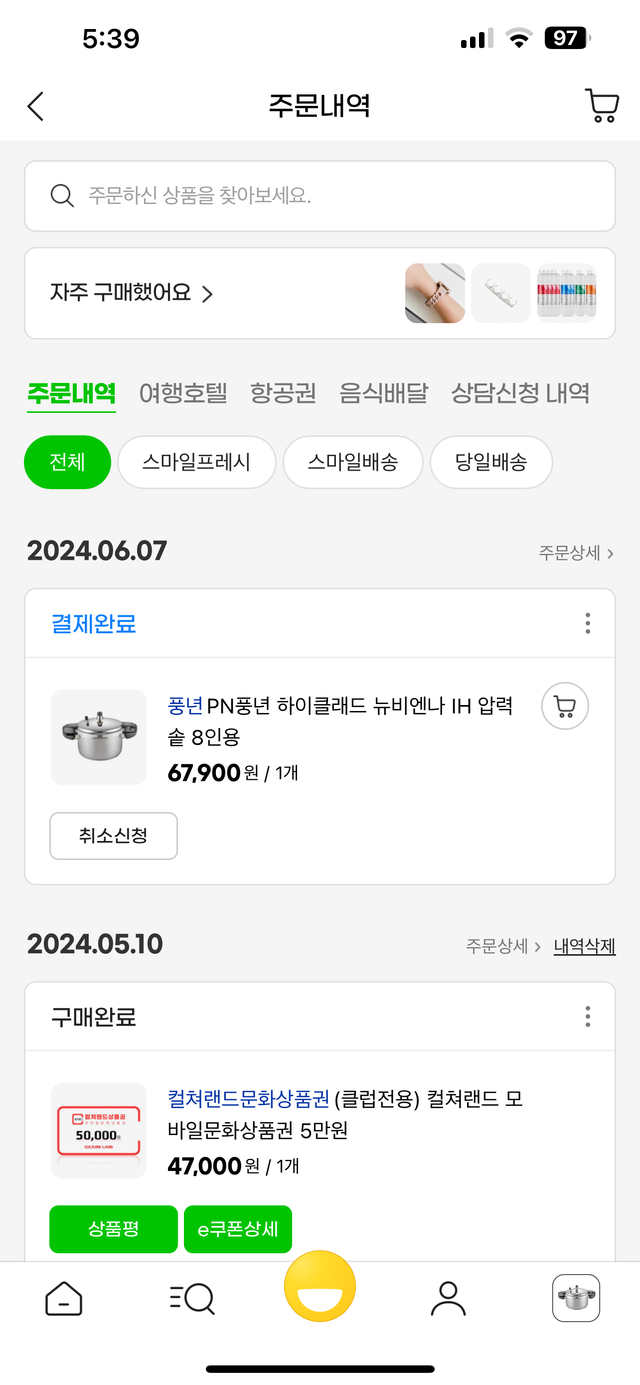Go back from the order history page
The image size is (640, 1385).
pyautogui.click(x=36, y=106)
